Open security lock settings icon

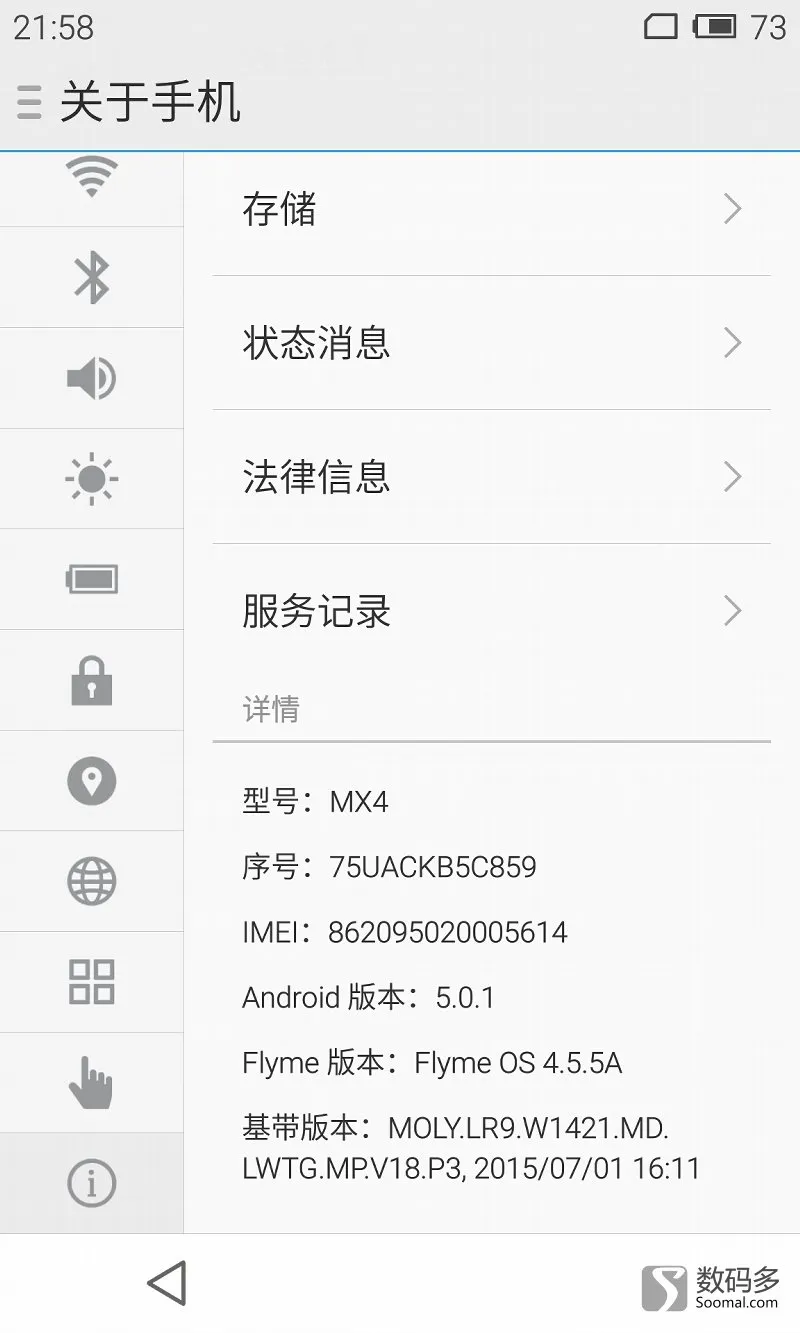(x=91, y=680)
